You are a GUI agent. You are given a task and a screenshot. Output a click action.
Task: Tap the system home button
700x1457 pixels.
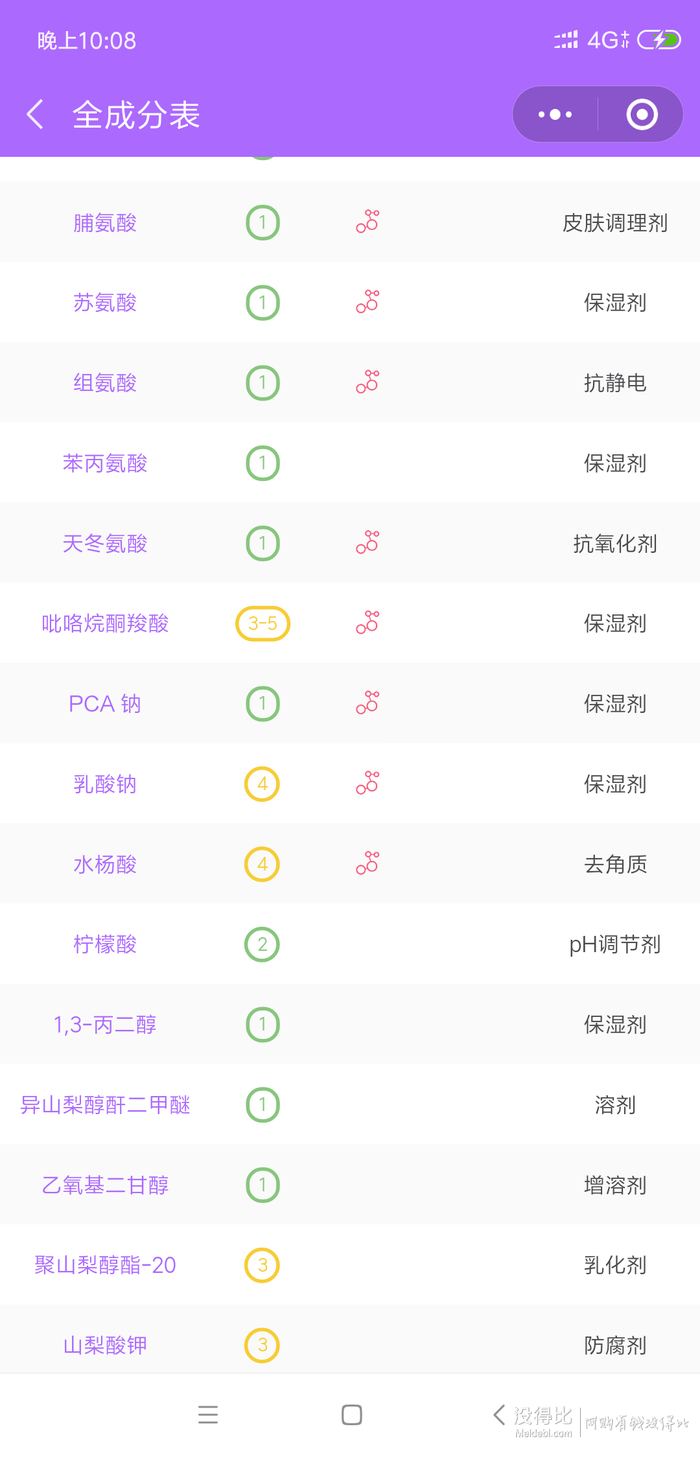pos(351,1414)
